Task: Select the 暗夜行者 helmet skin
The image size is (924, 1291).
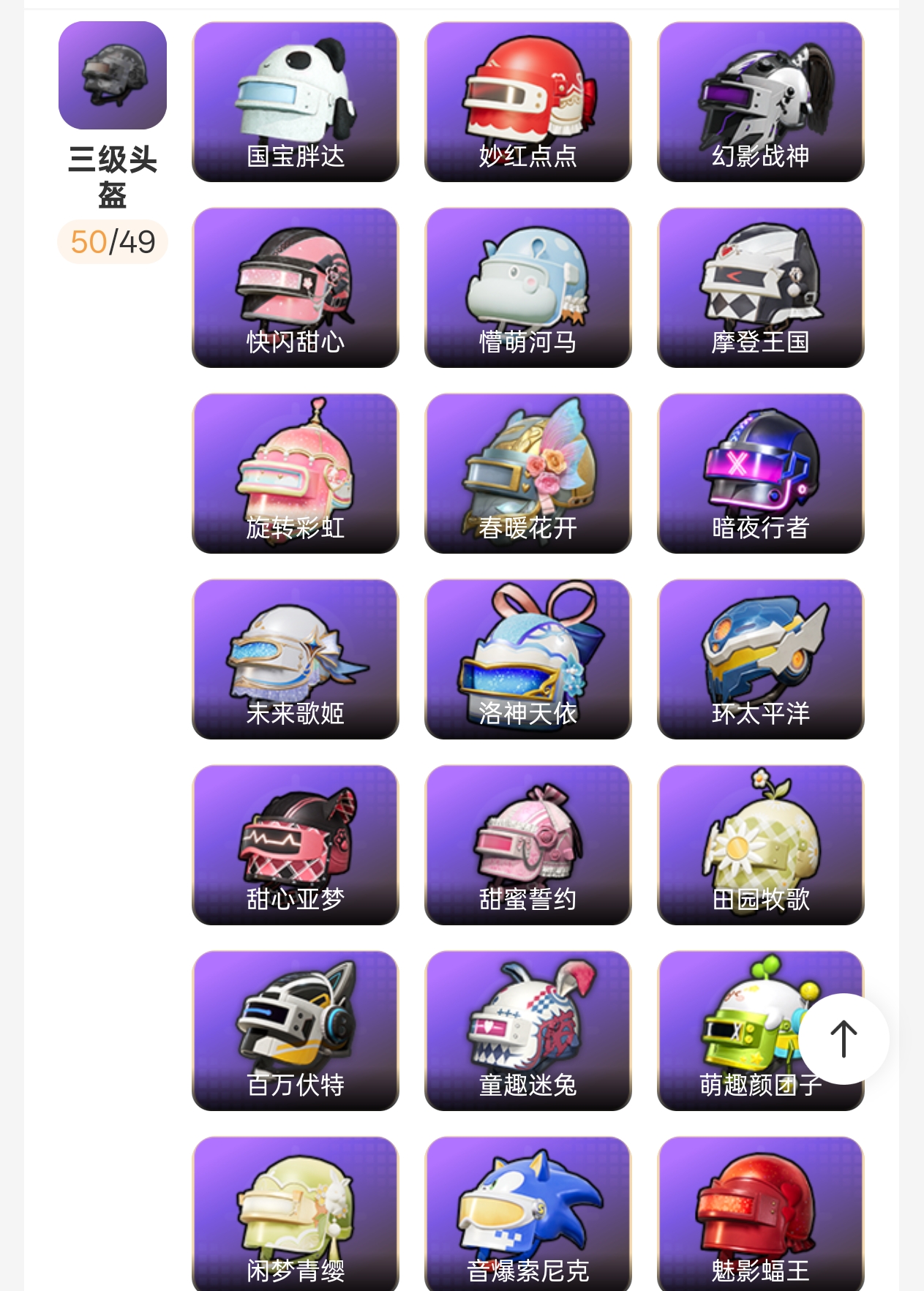Action: pyautogui.click(x=760, y=474)
